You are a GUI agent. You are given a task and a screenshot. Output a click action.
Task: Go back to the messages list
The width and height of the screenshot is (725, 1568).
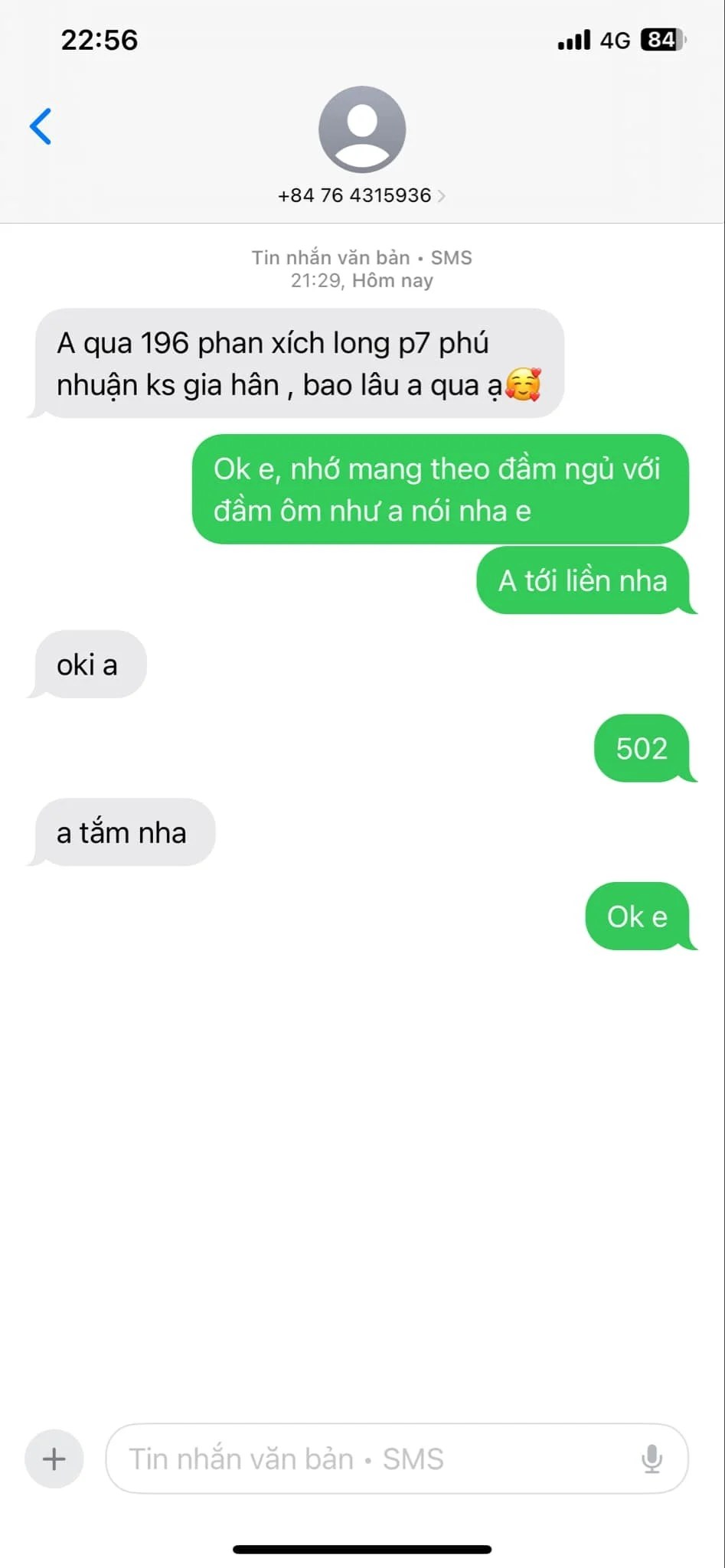[x=41, y=126]
